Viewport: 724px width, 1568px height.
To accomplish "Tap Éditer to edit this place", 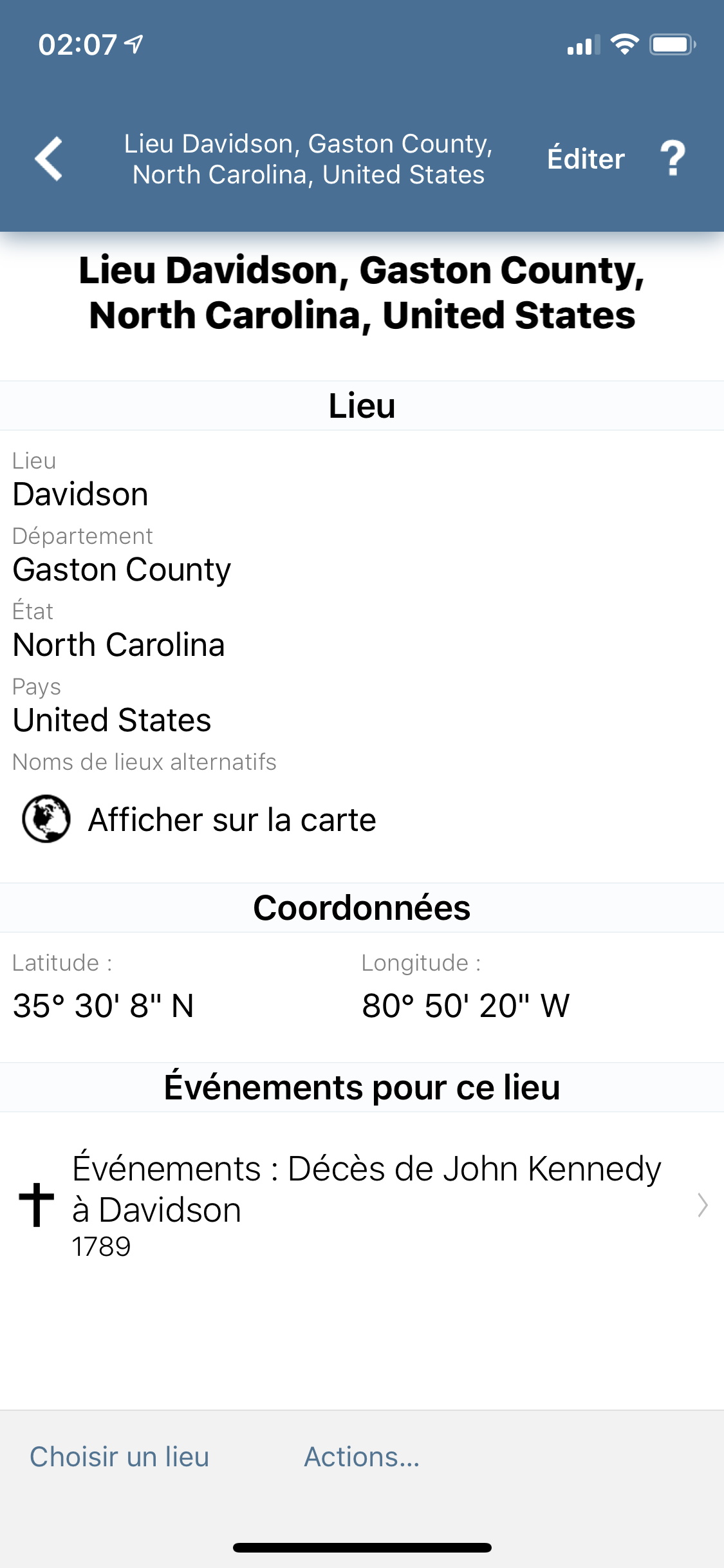I will [586, 159].
